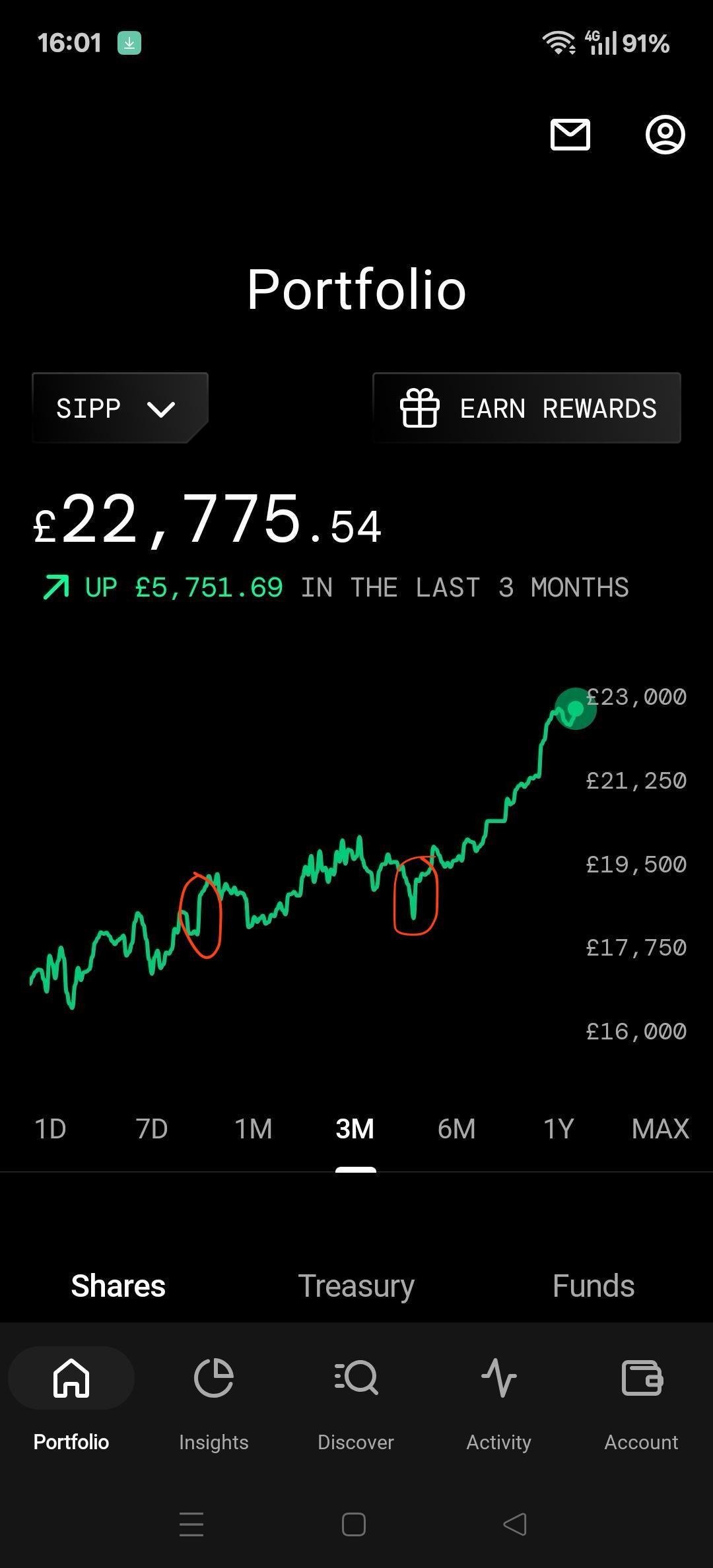Viewport: 713px width, 1568px height.
Task: Select the Shares tab
Action: point(118,1286)
